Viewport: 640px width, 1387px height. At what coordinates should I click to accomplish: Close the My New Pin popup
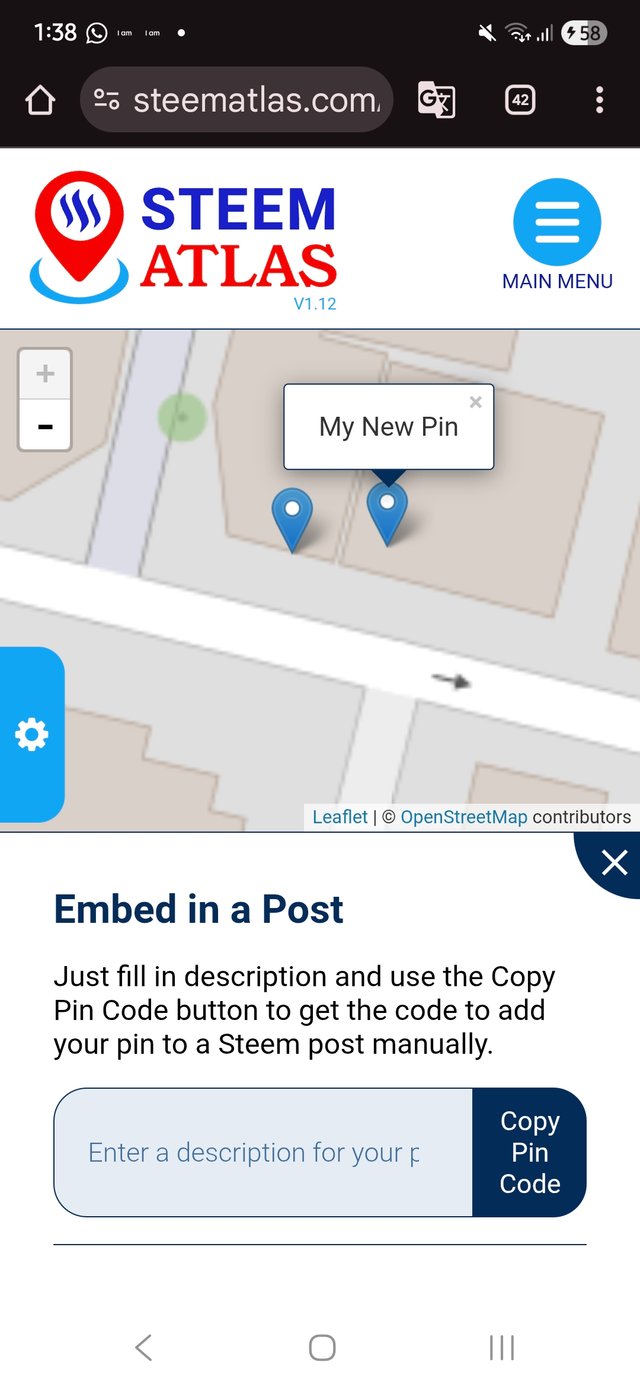476,402
